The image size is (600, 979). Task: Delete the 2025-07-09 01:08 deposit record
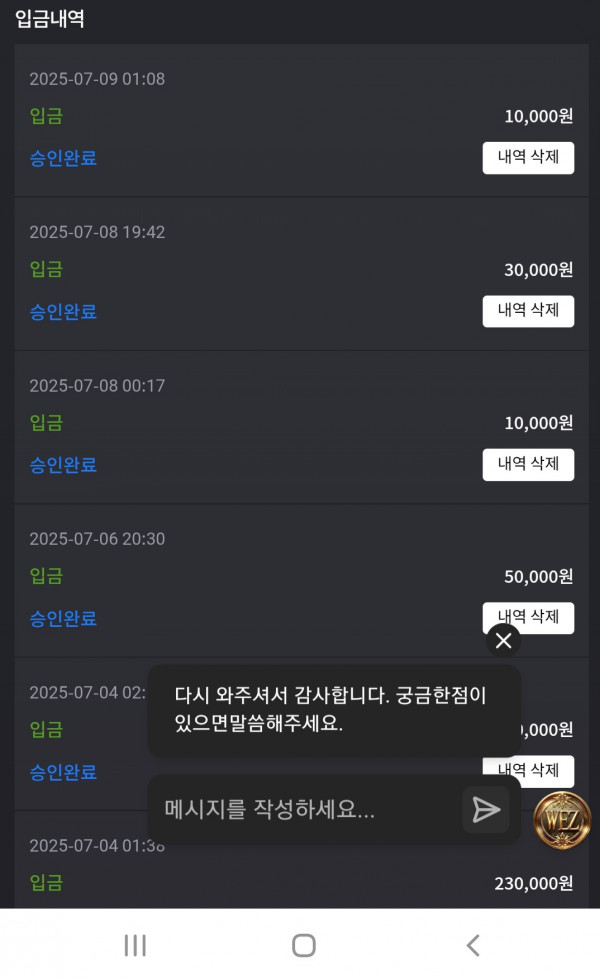coord(528,157)
